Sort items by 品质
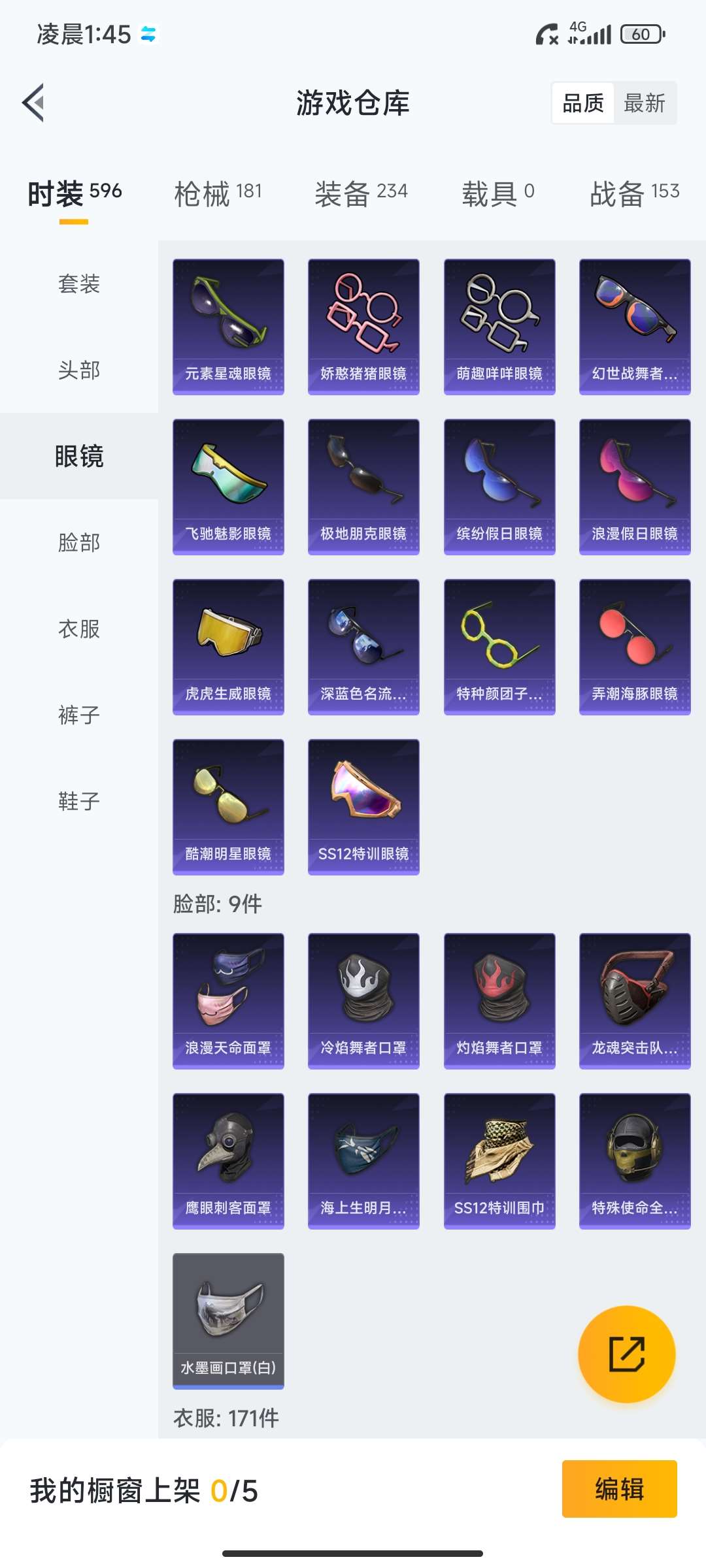 coord(583,103)
